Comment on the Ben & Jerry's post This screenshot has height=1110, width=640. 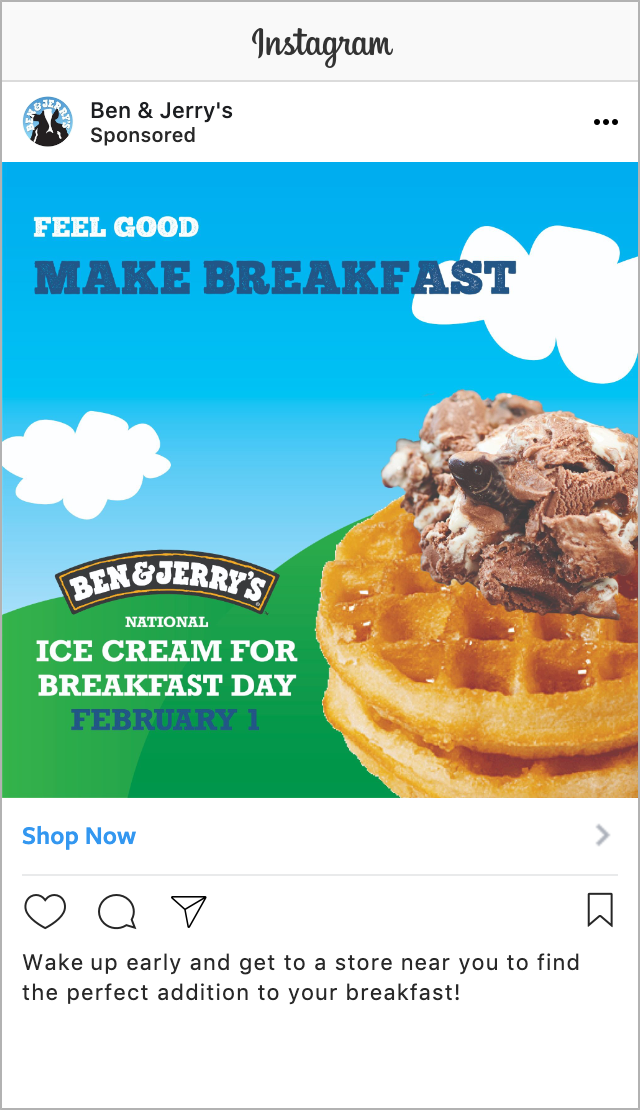coord(117,911)
